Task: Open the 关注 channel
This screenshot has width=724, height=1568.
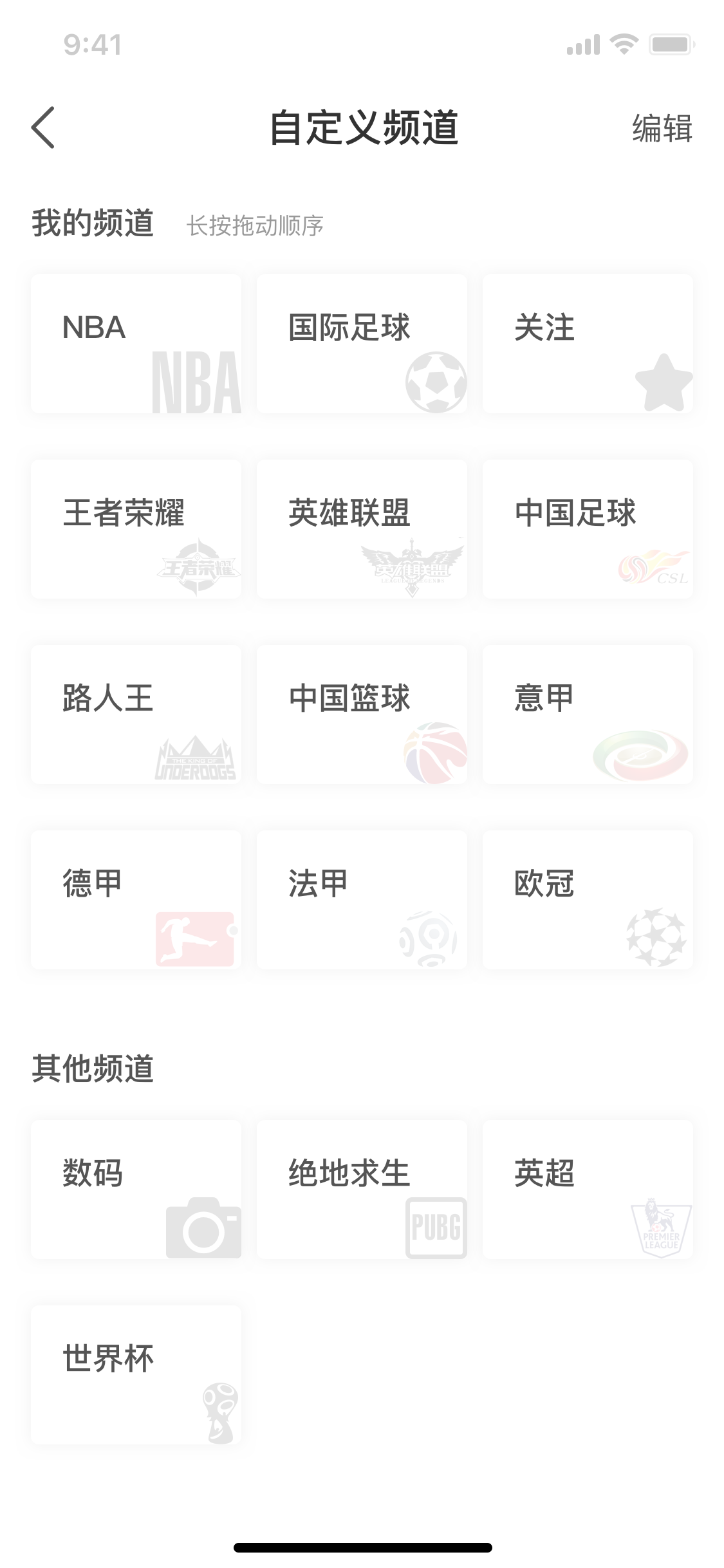Action: click(588, 344)
